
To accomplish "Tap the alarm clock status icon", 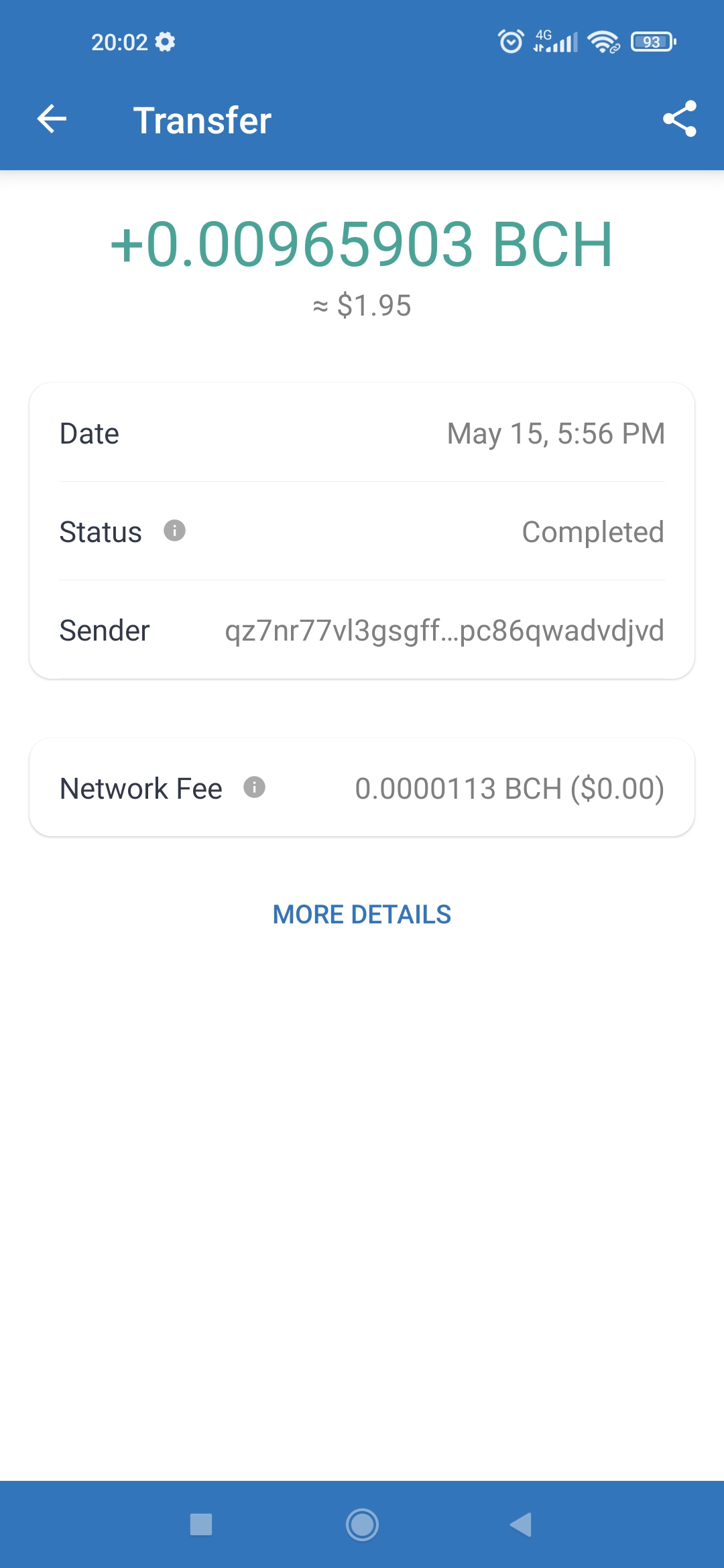I will [509, 42].
